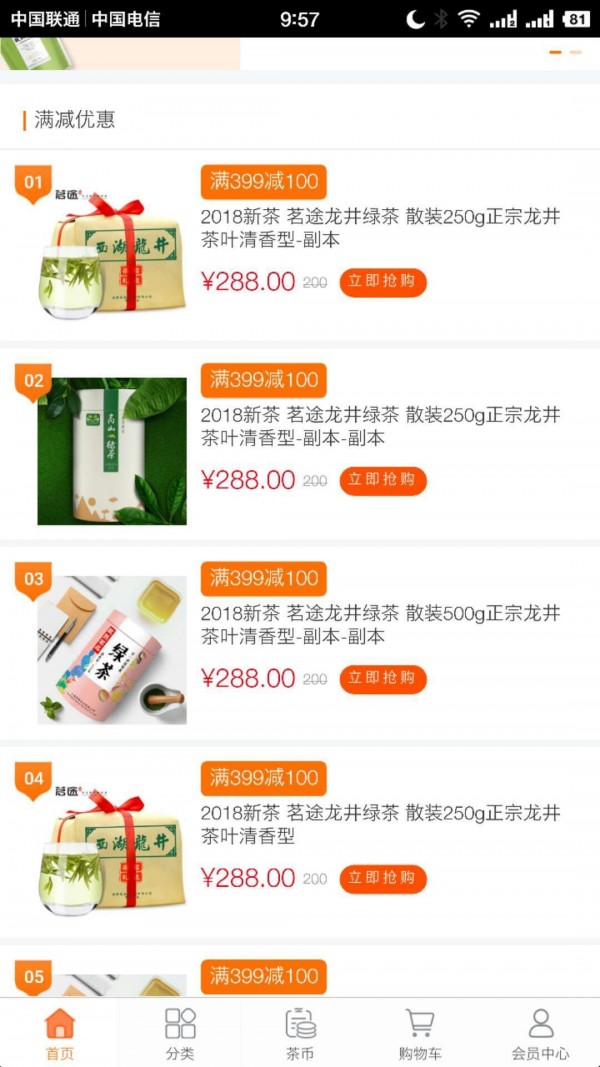Buy item 02 with 立即抢购
Image resolution: width=600 pixels, height=1067 pixels.
point(383,480)
